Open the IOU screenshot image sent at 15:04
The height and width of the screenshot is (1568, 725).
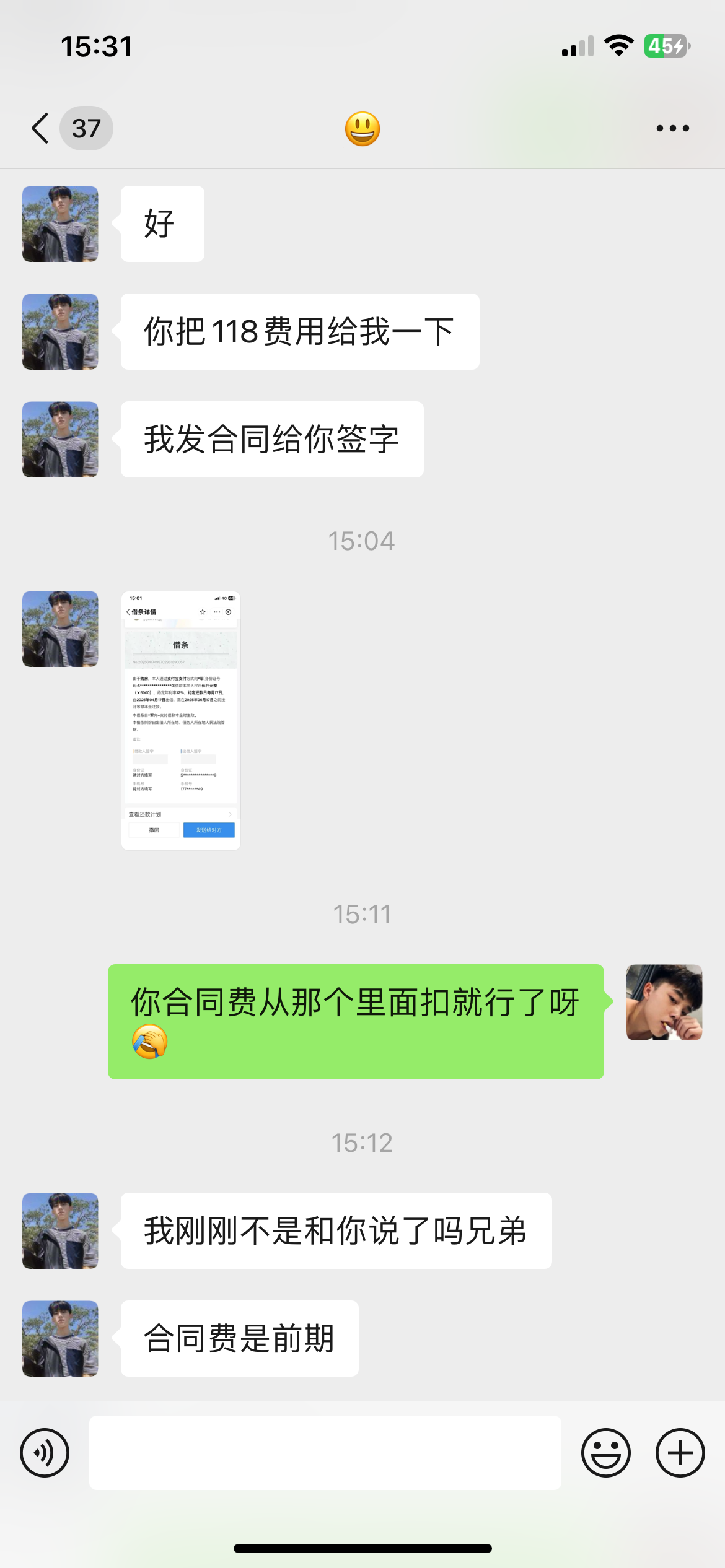[180, 720]
